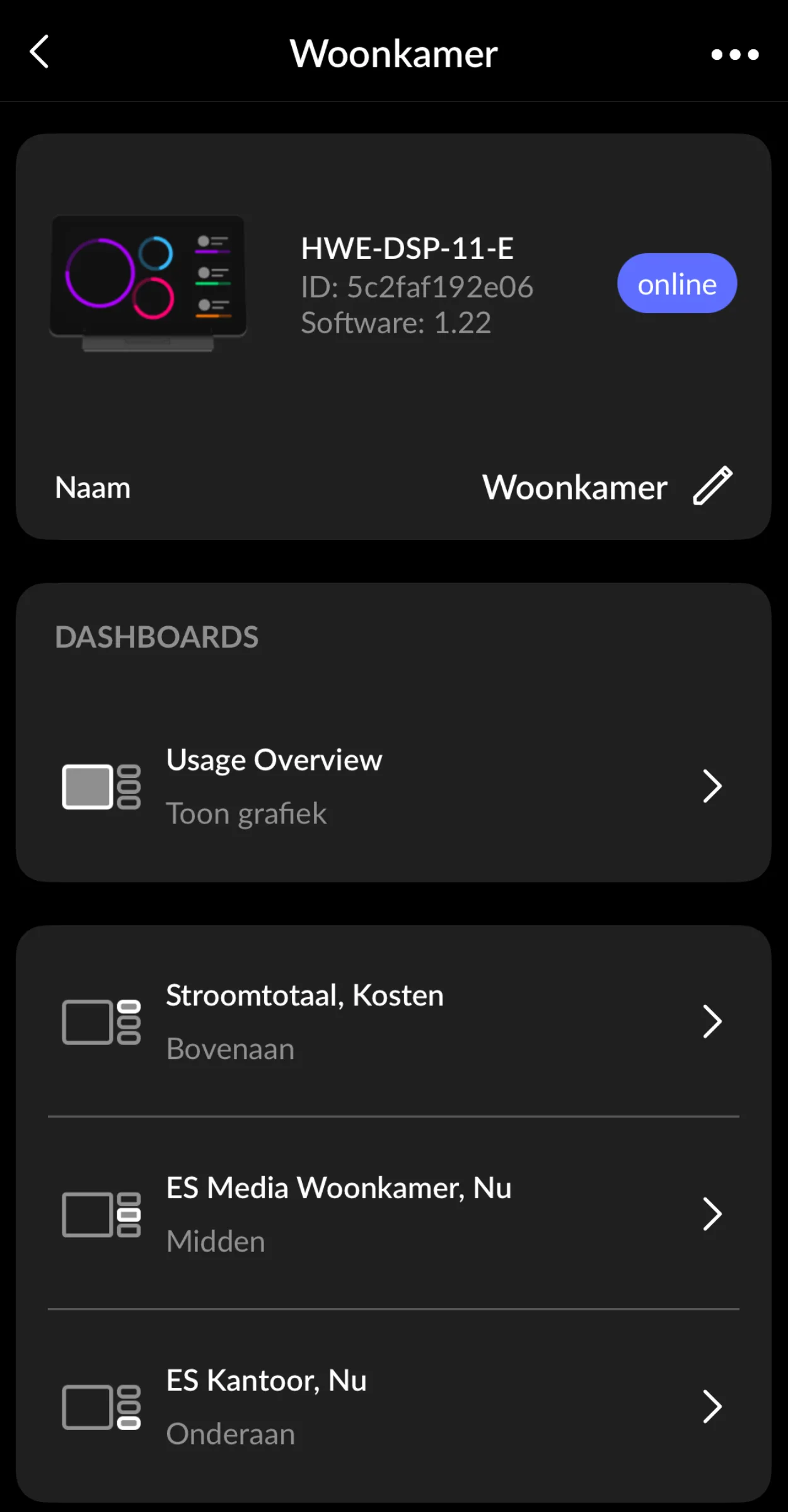The width and height of the screenshot is (788, 1512).
Task: Open the three-dot overflow menu
Action: [734, 55]
